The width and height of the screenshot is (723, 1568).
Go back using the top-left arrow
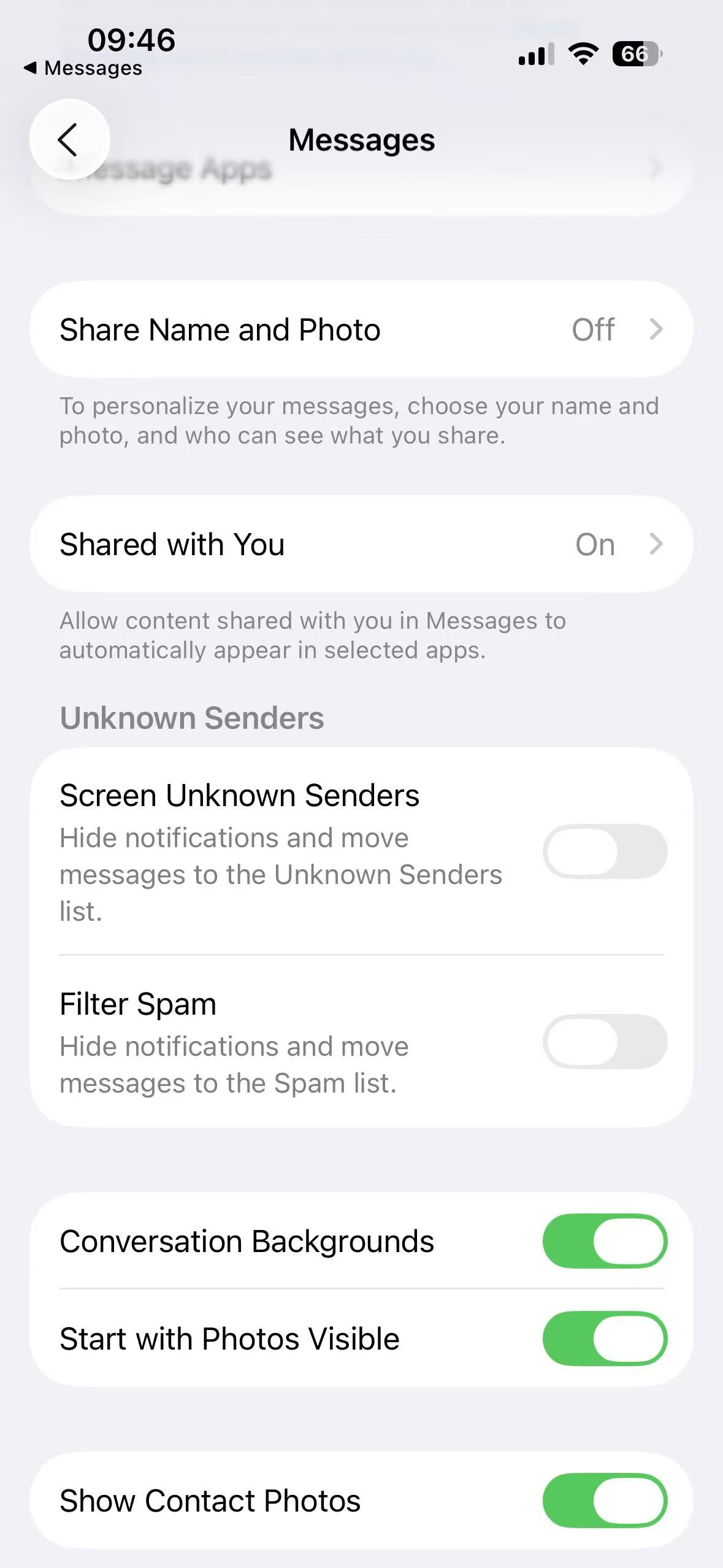[x=69, y=139]
